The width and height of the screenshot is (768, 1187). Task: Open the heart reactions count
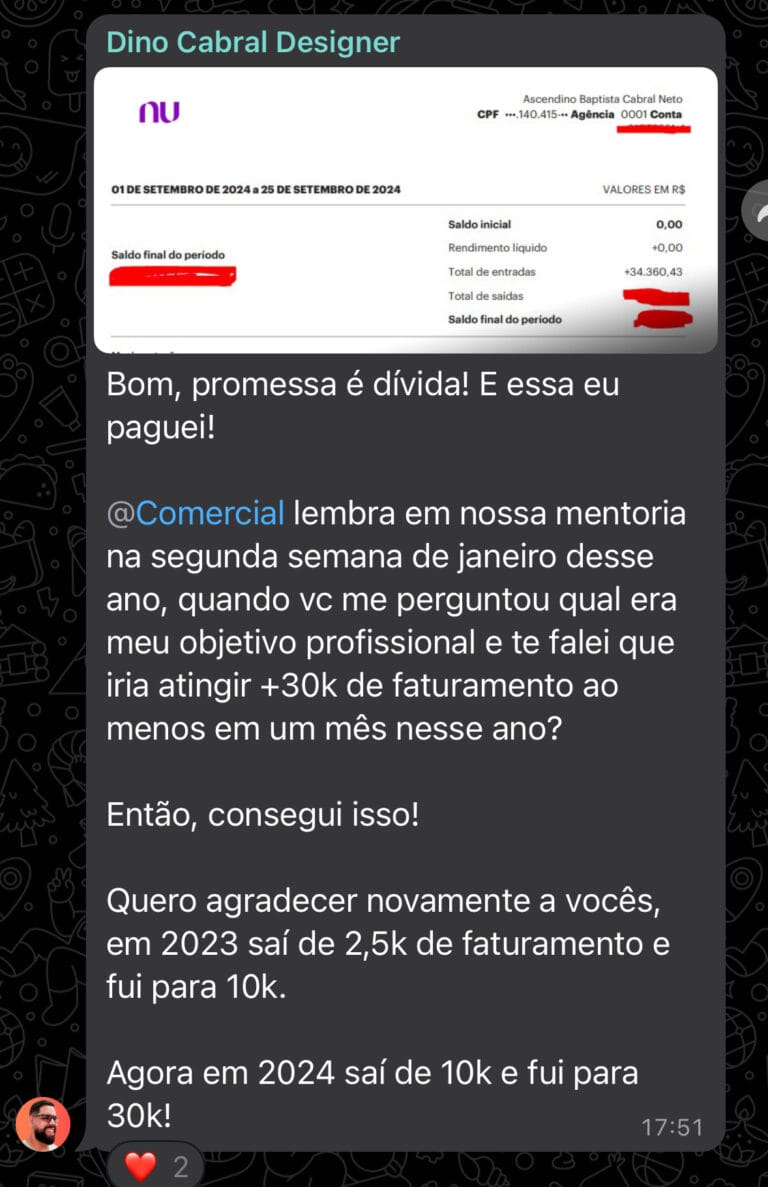pyautogui.click(x=155, y=1166)
